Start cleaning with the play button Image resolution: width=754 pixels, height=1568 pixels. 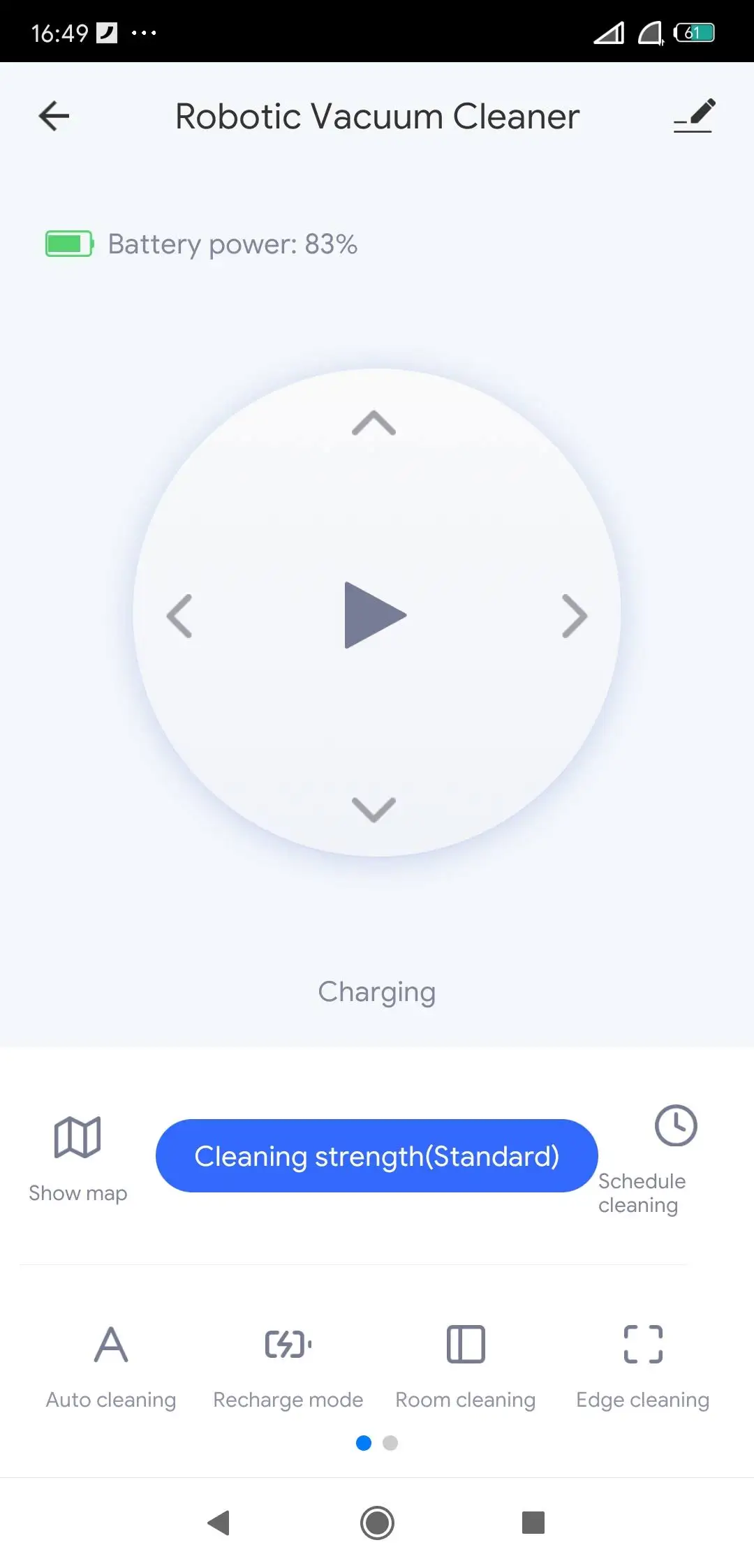375,615
